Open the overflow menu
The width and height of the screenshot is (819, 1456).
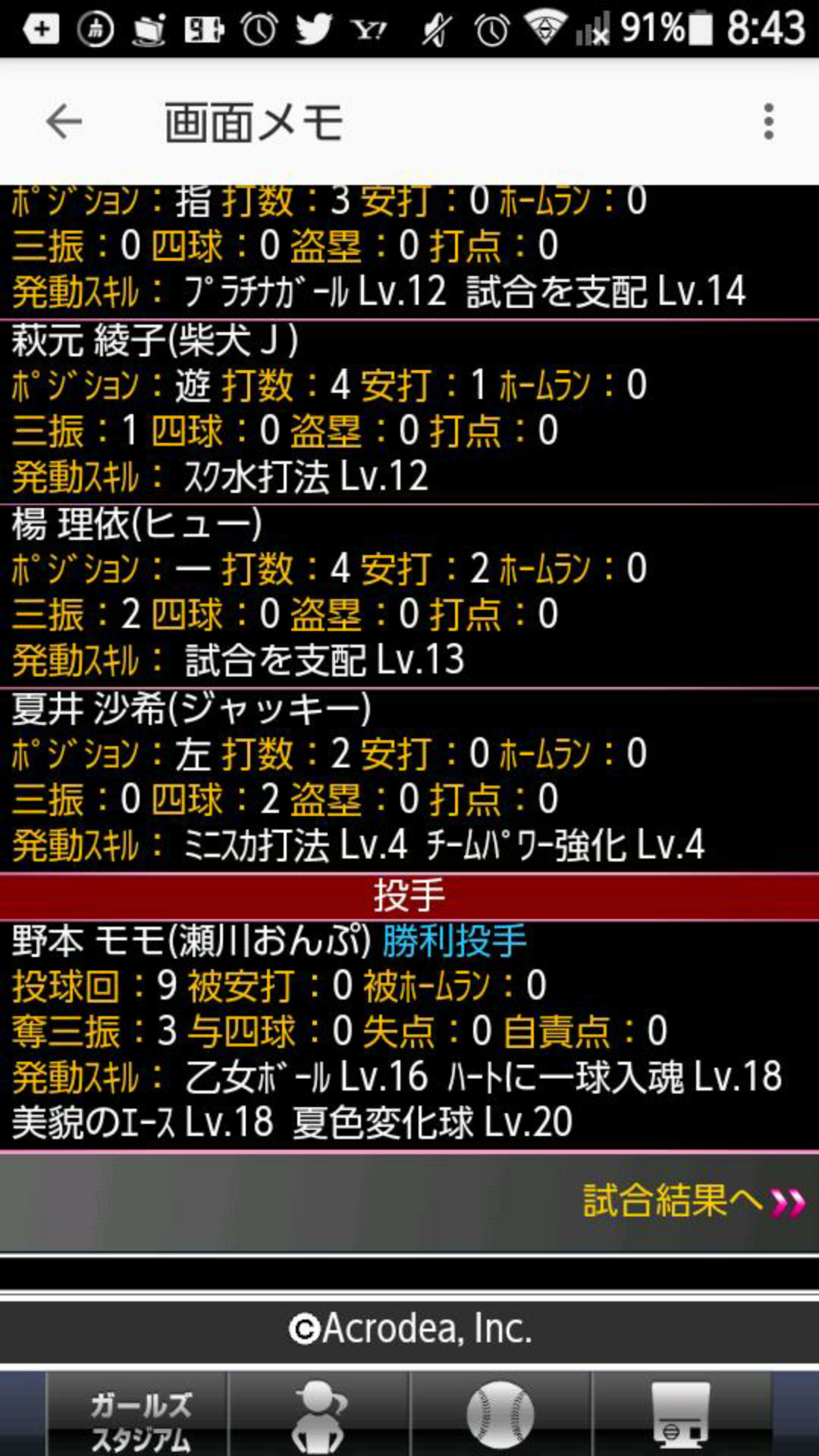768,122
